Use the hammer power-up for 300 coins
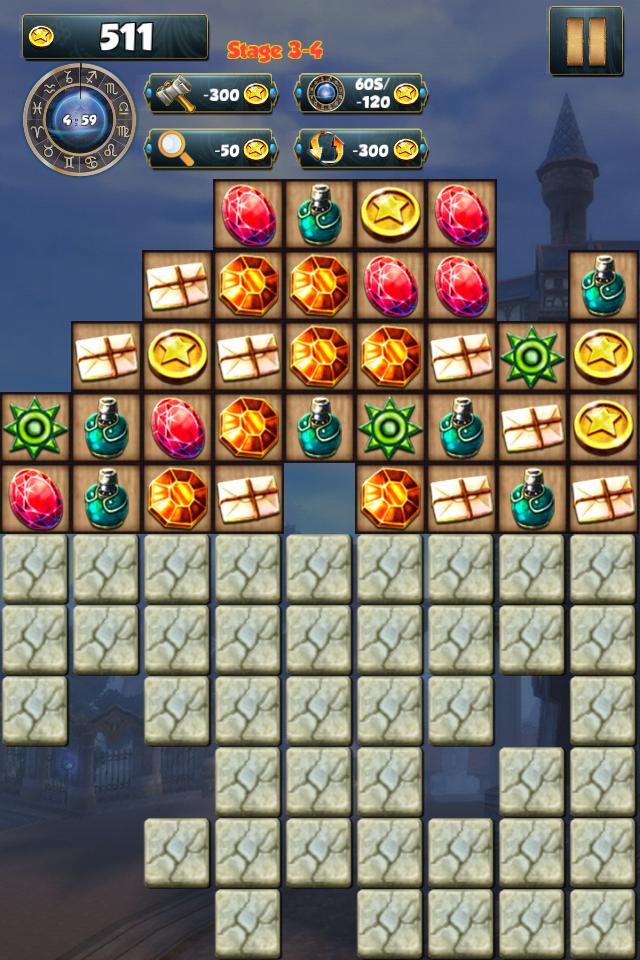Screen dimensions: 640x960 [211, 94]
